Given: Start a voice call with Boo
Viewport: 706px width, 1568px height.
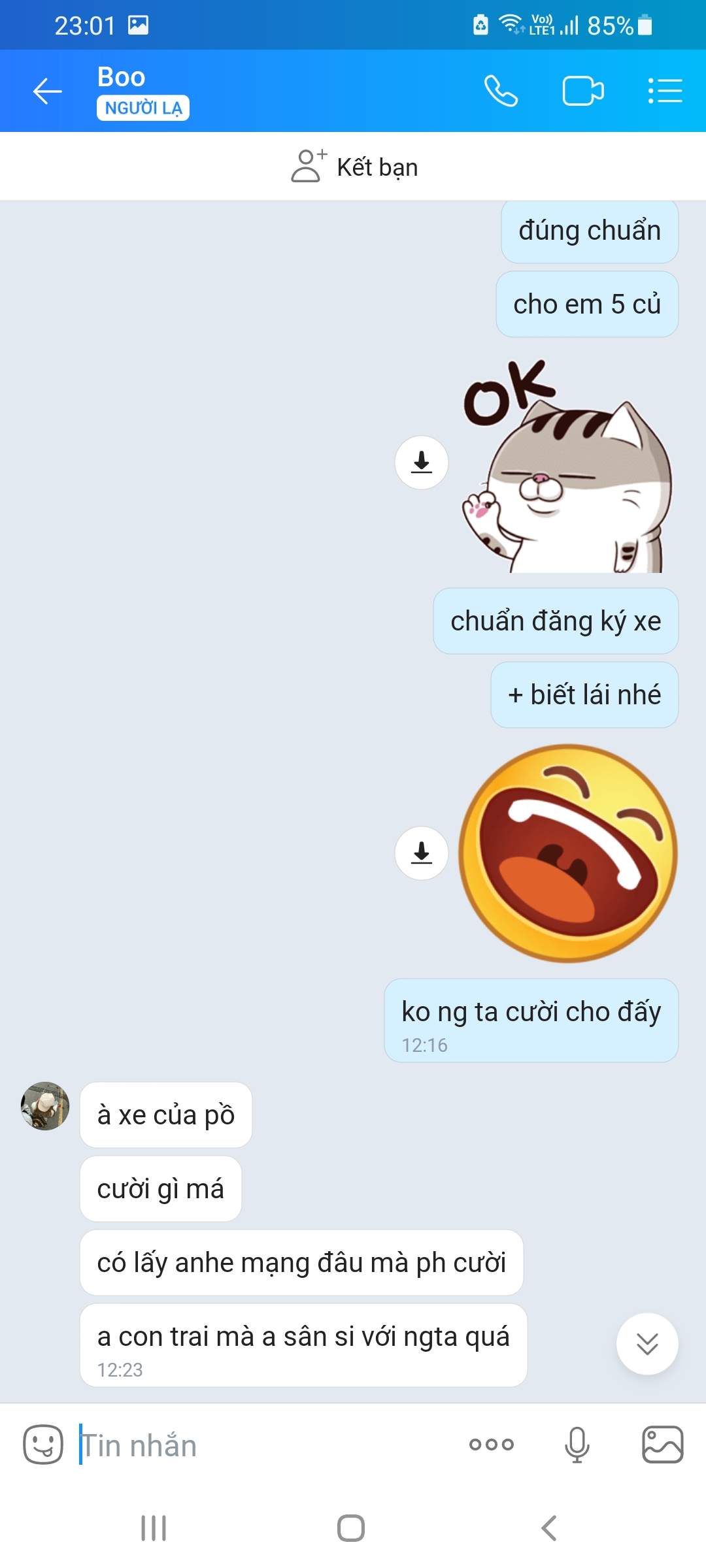Looking at the screenshot, I should [x=501, y=91].
